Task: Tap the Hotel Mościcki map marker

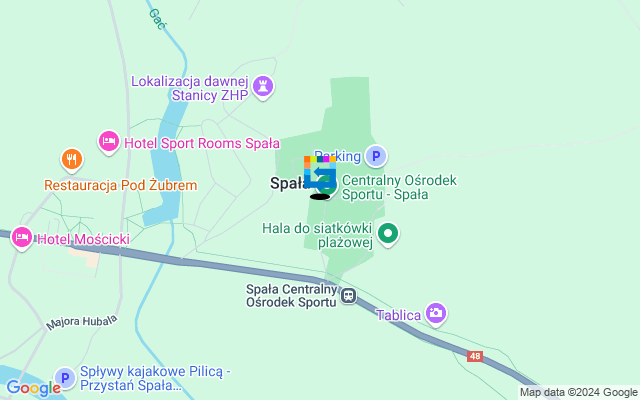Action: [x=21, y=239]
